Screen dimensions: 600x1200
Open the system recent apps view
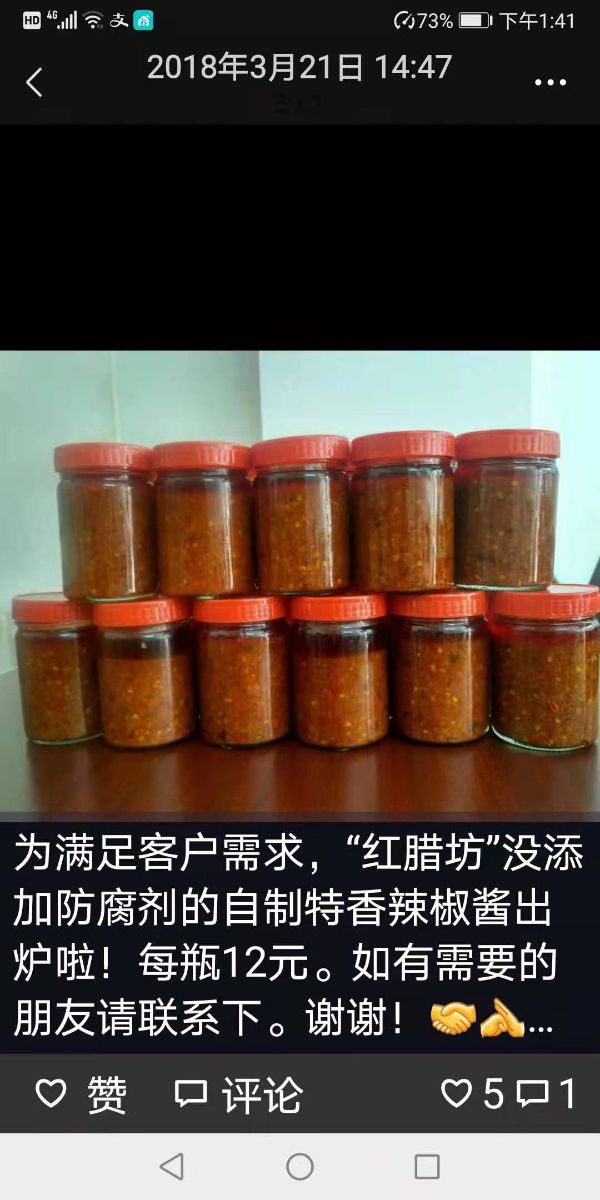427,1166
